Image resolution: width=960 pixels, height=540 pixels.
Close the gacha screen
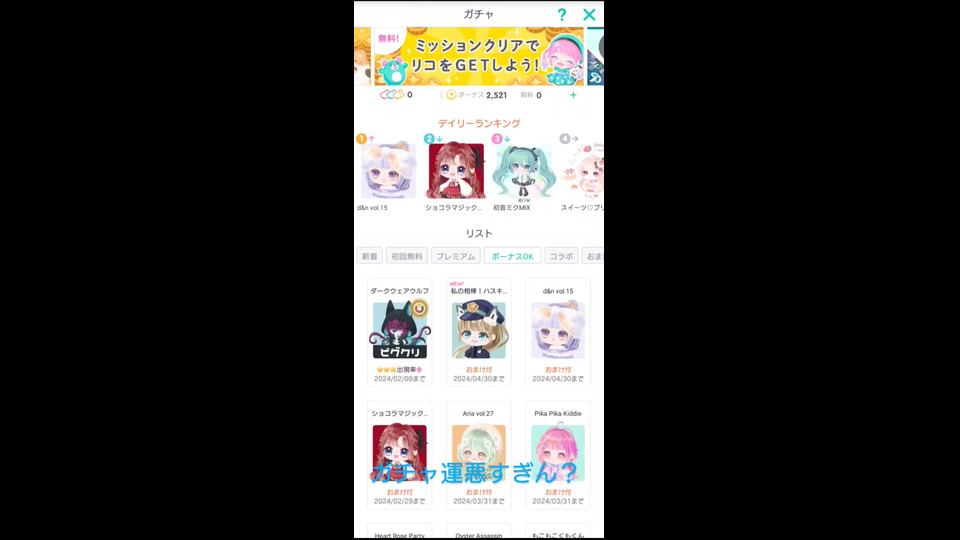(x=589, y=15)
